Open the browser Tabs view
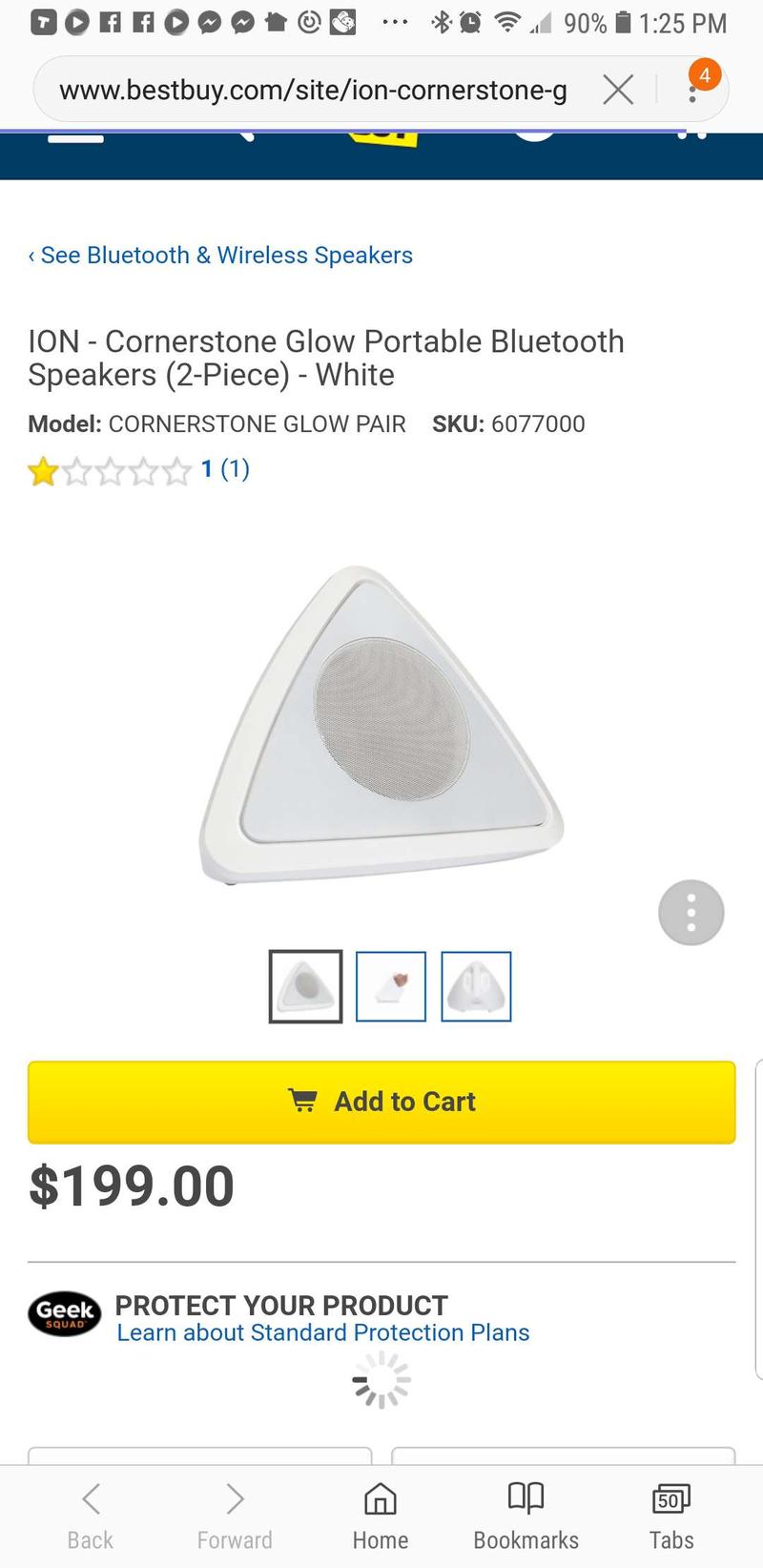This screenshot has width=763, height=1568. [671, 1516]
